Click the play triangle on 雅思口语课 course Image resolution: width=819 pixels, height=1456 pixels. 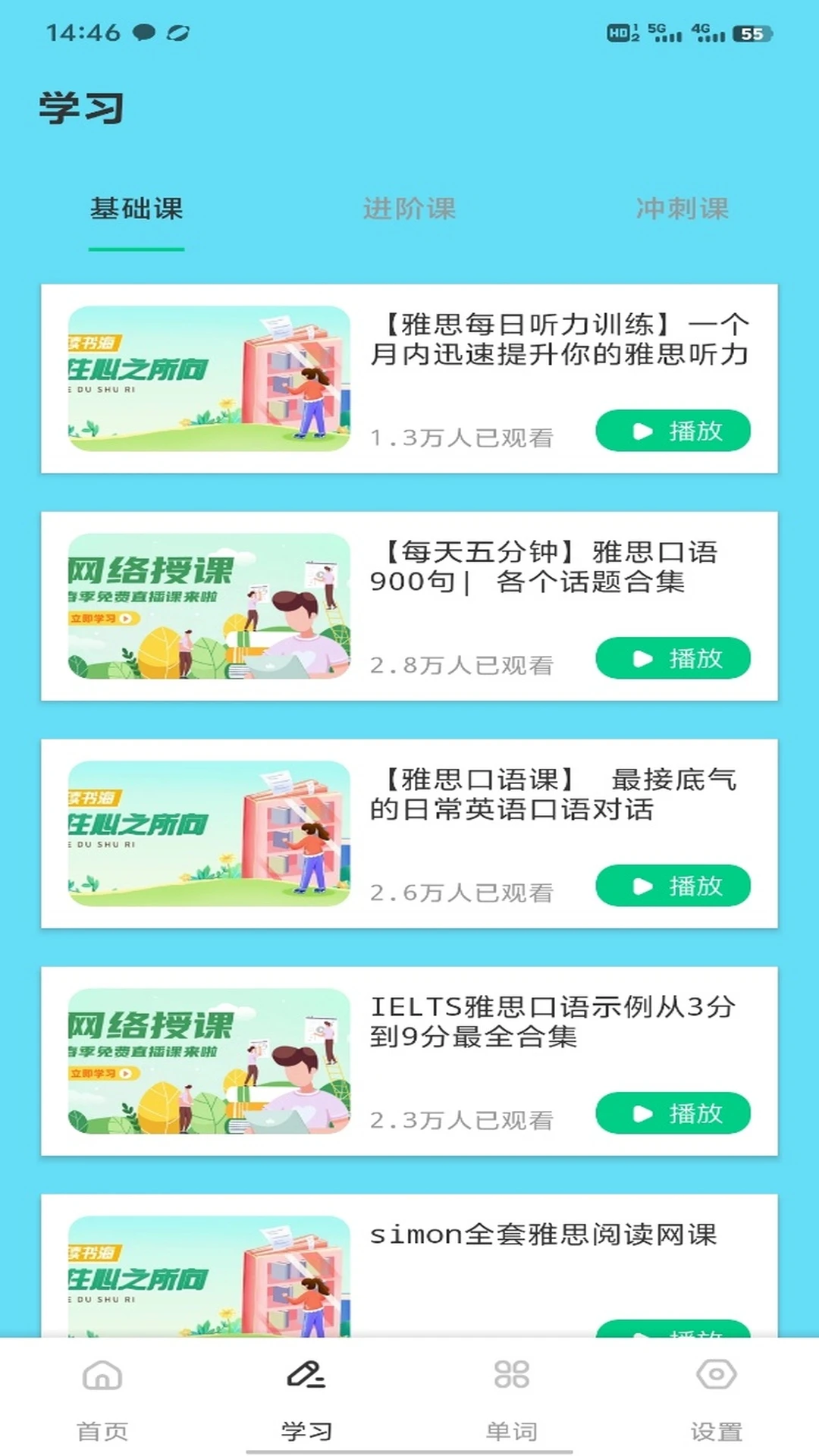tap(644, 885)
